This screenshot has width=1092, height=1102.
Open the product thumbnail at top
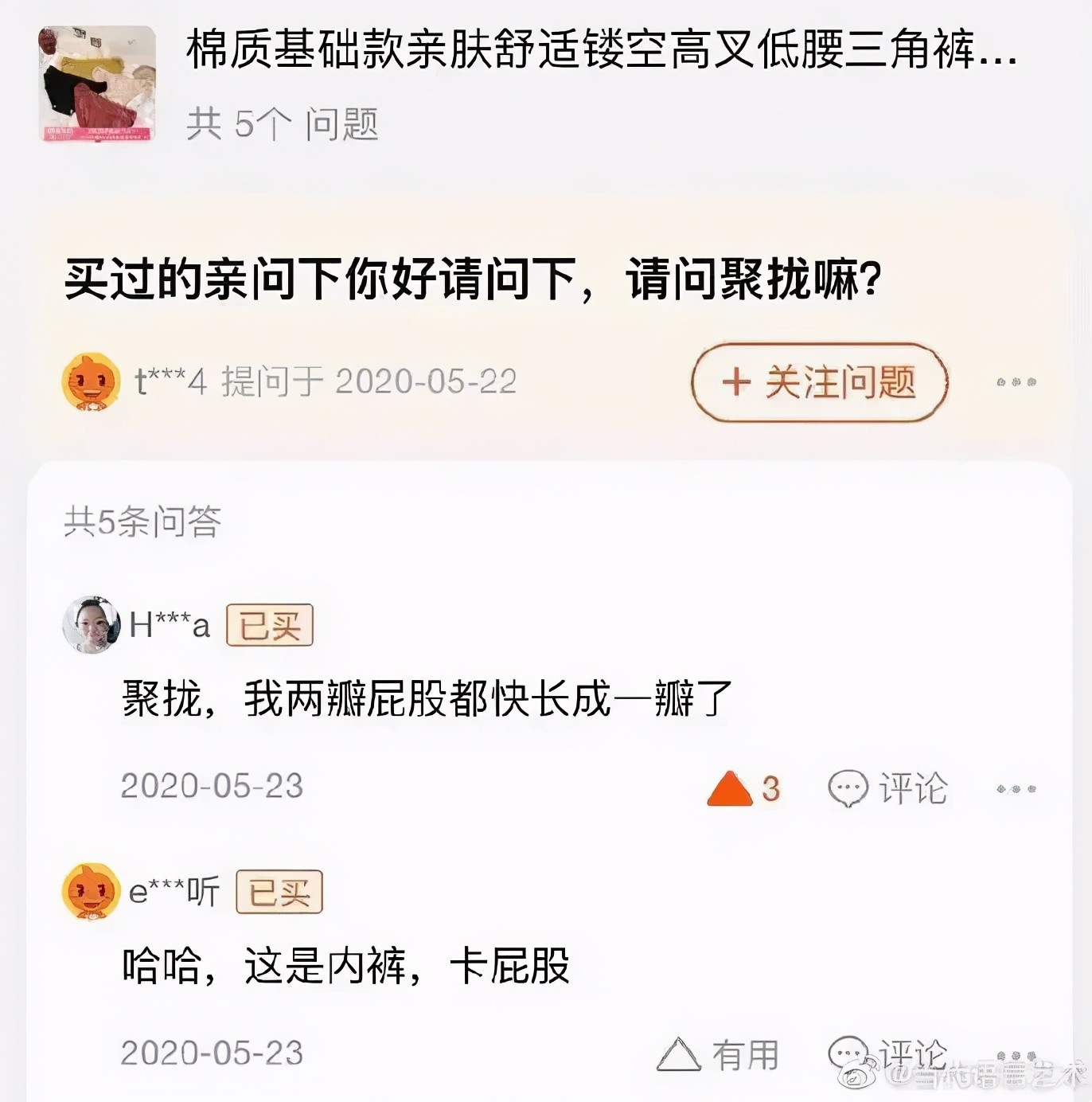[x=97, y=84]
